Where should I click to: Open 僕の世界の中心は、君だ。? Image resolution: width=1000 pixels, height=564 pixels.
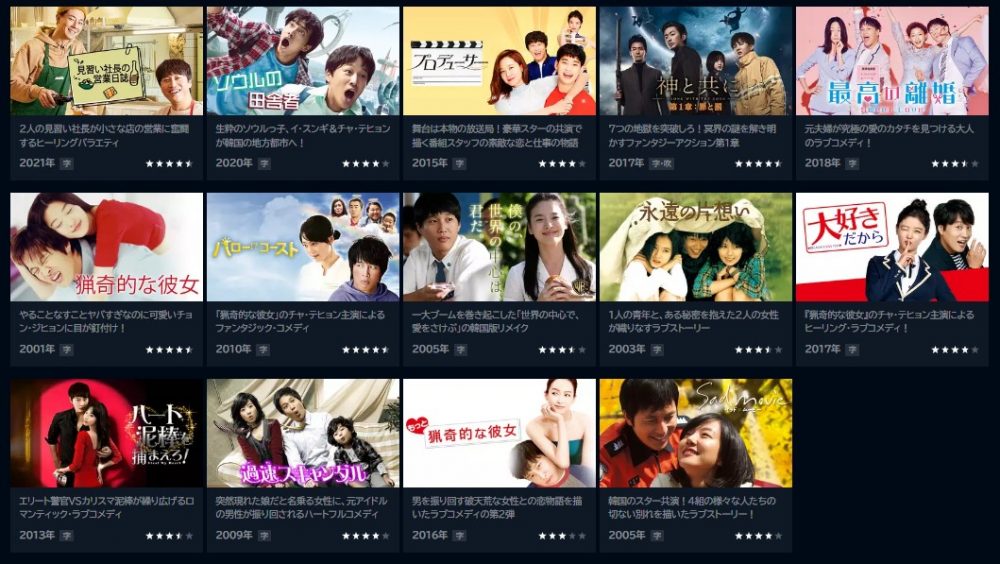click(499, 247)
